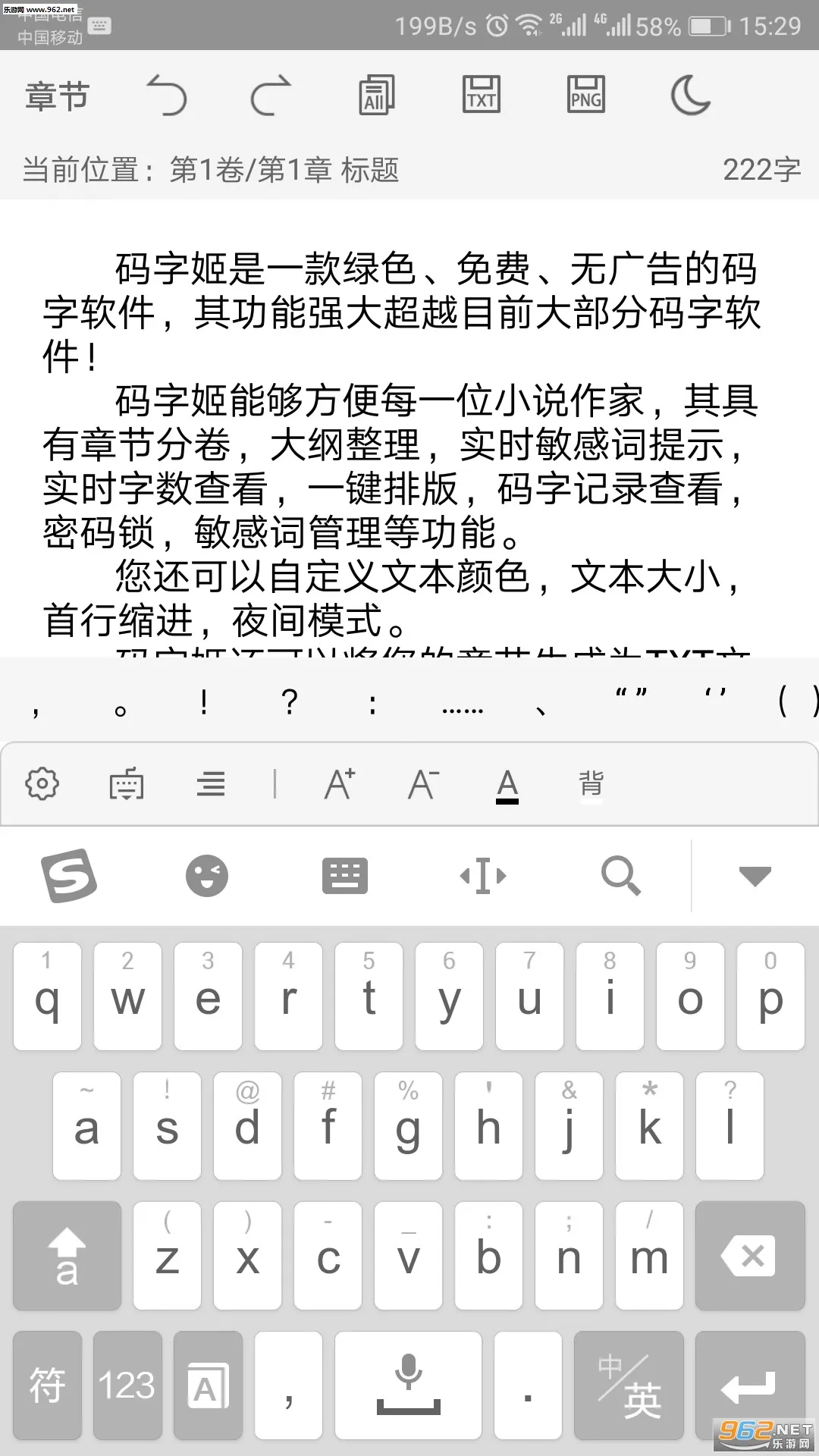
Task: Tap the one-key formatting lines icon
Action: 211,783
